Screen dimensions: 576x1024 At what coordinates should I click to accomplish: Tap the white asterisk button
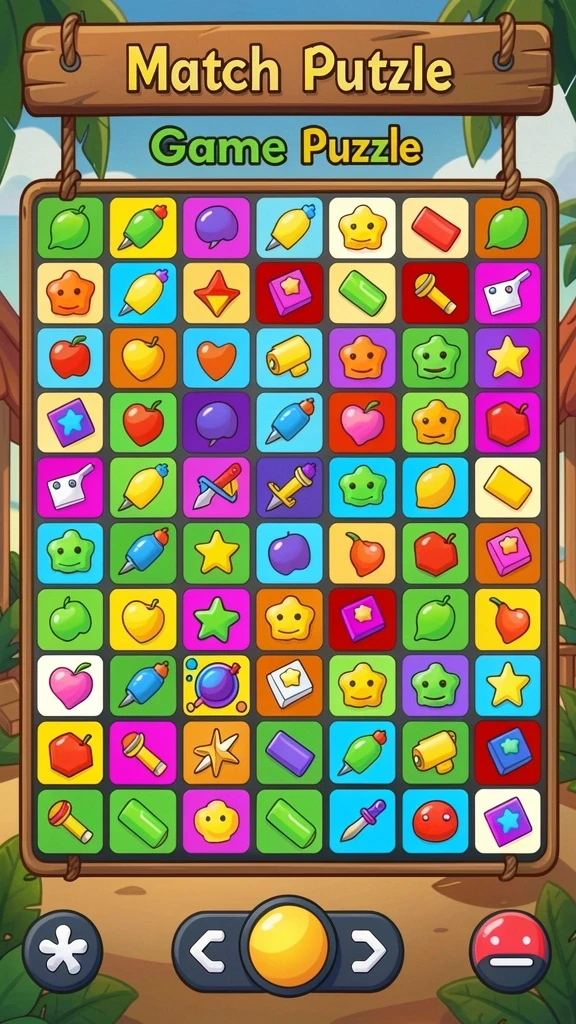[63, 952]
